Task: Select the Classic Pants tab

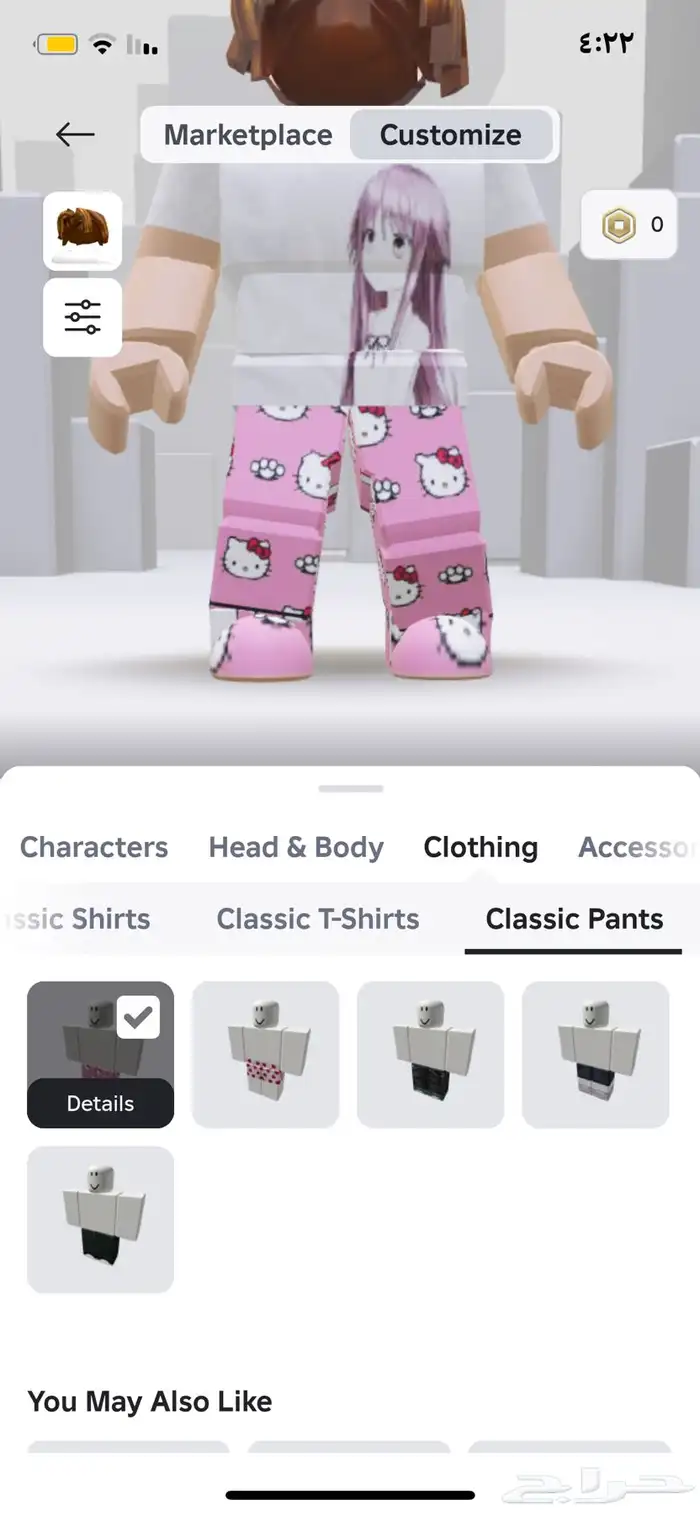Action: (x=574, y=919)
